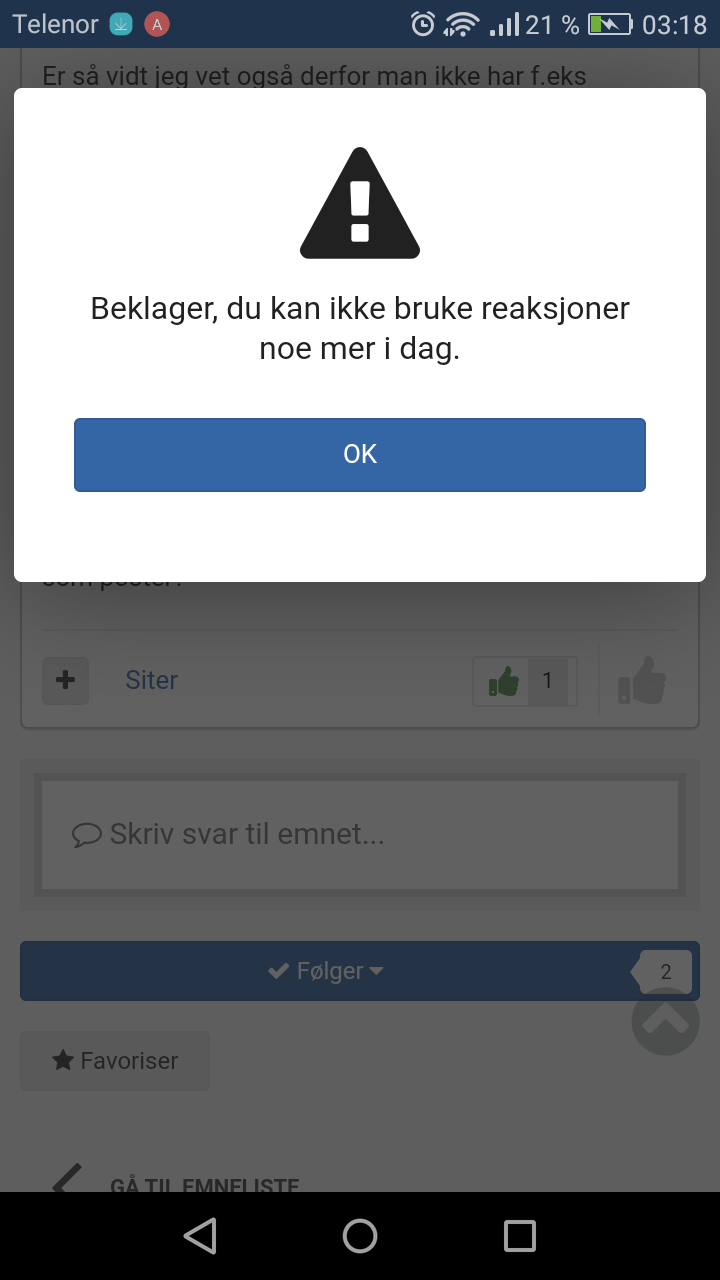Like the post with the thumbs-up icon
Image resolution: width=720 pixels, height=1280 pixels.
click(643, 681)
